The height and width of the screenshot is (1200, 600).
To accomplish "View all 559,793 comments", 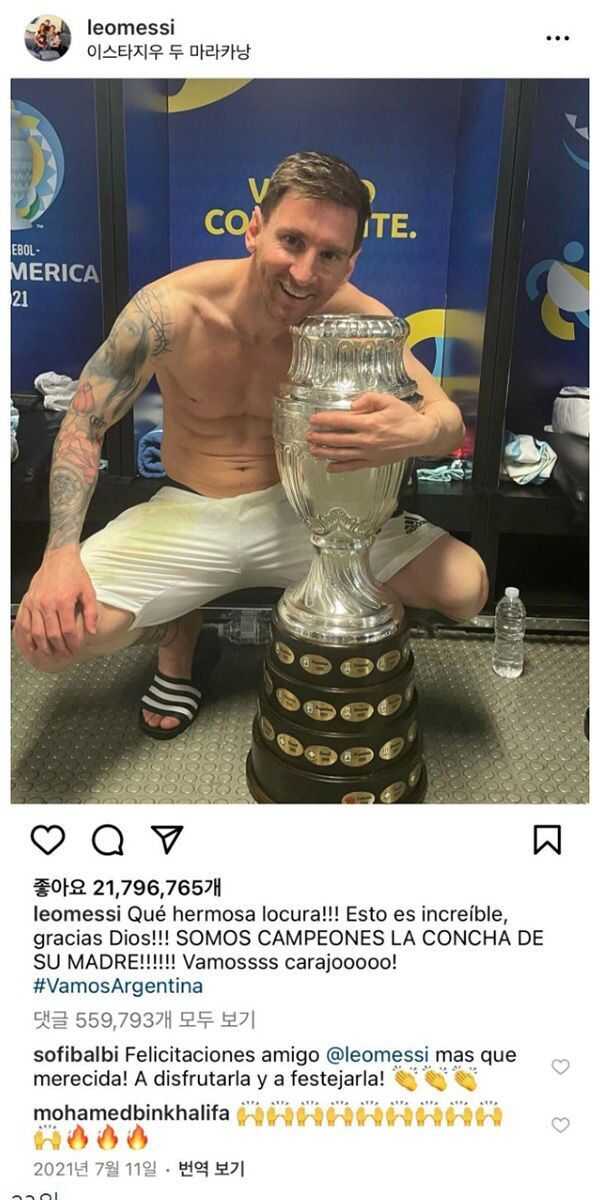I will 145,1020.
